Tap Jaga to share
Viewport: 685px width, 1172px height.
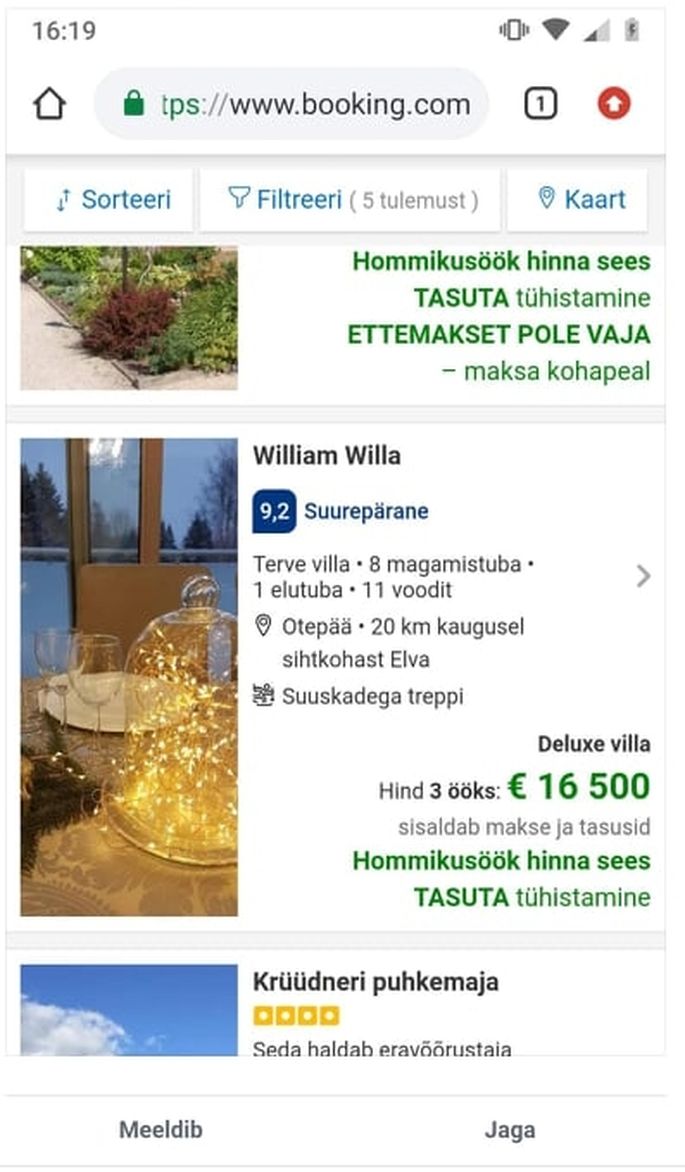[510, 1130]
